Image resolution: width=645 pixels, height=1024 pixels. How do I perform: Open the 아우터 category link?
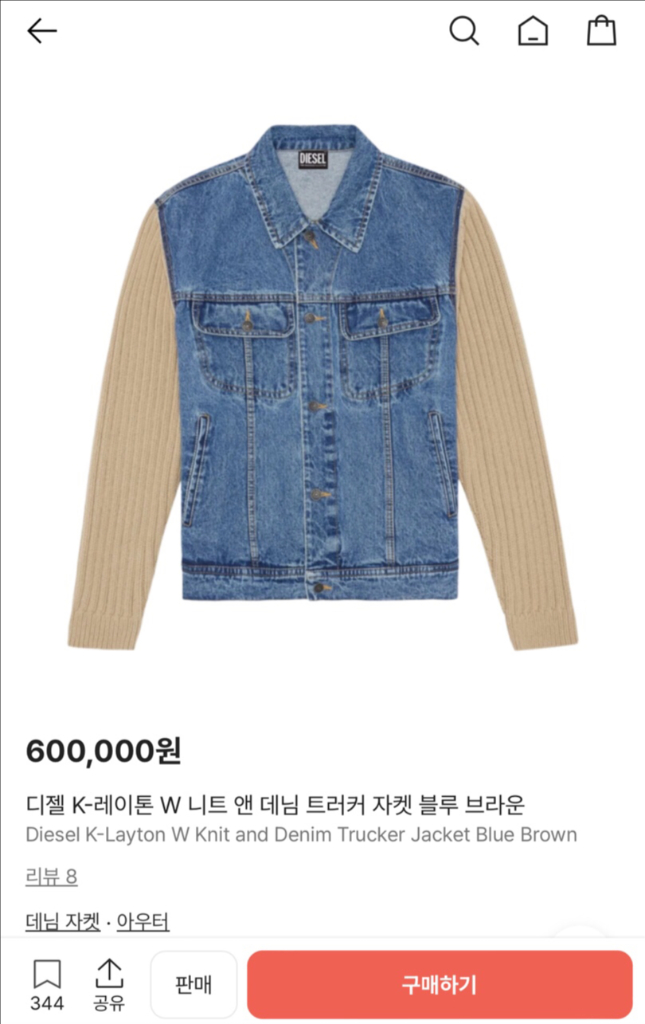click(143, 922)
